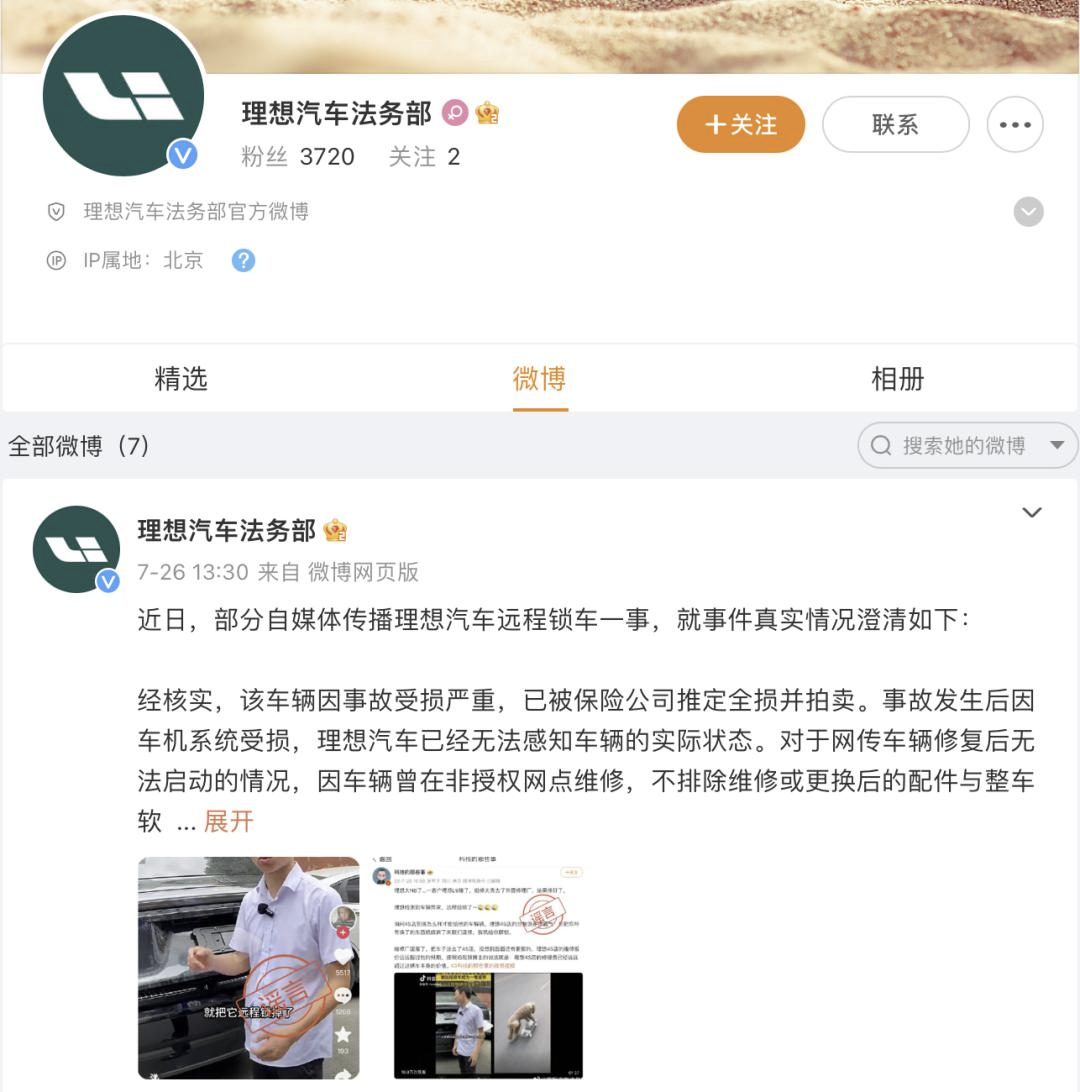Switch to the 精选 tab
Image resolution: width=1080 pixels, height=1092 pixels.
pyautogui.click(x=181, y=379)
